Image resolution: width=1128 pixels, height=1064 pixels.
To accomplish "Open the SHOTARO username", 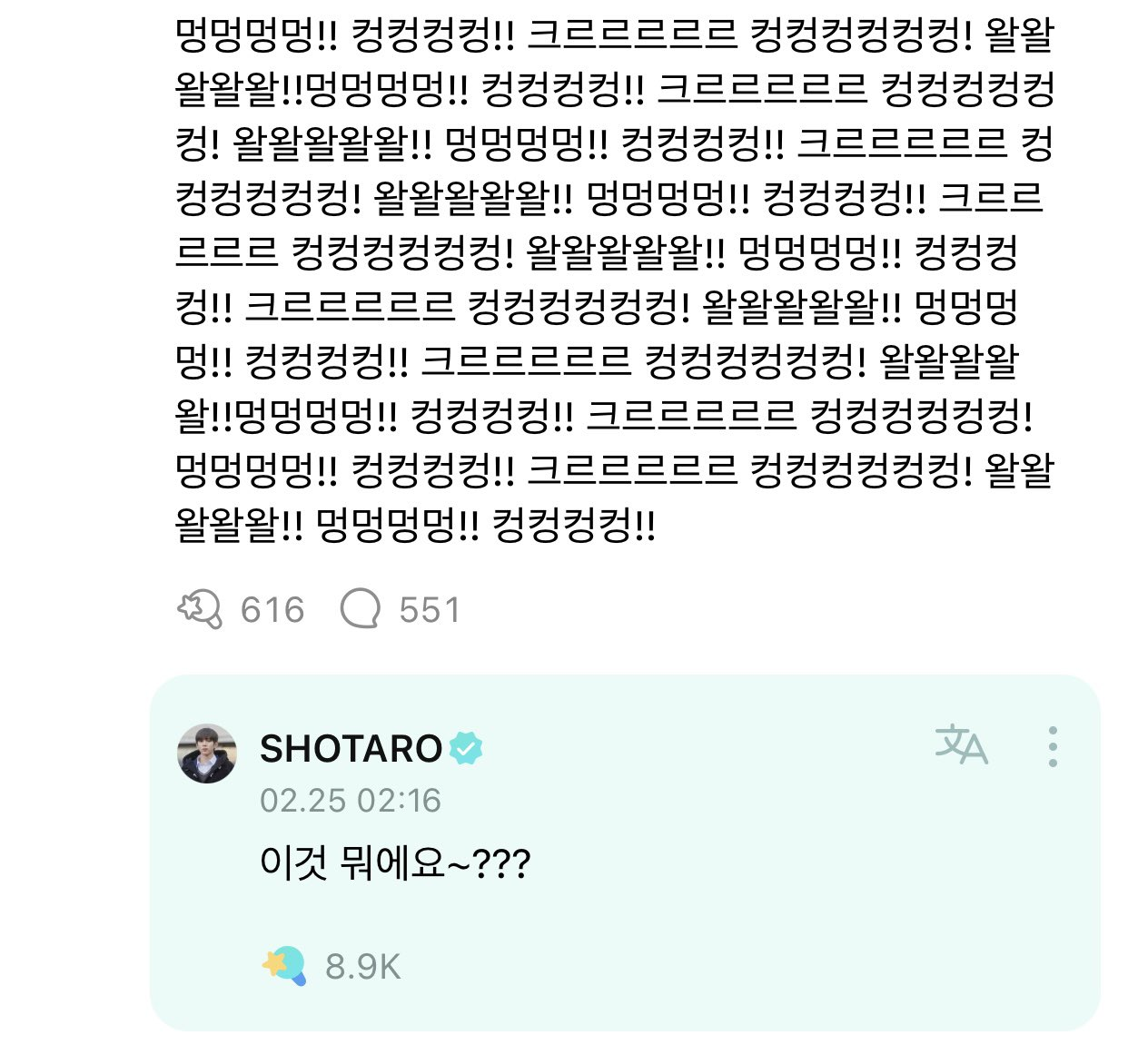I will coord(351,749).
